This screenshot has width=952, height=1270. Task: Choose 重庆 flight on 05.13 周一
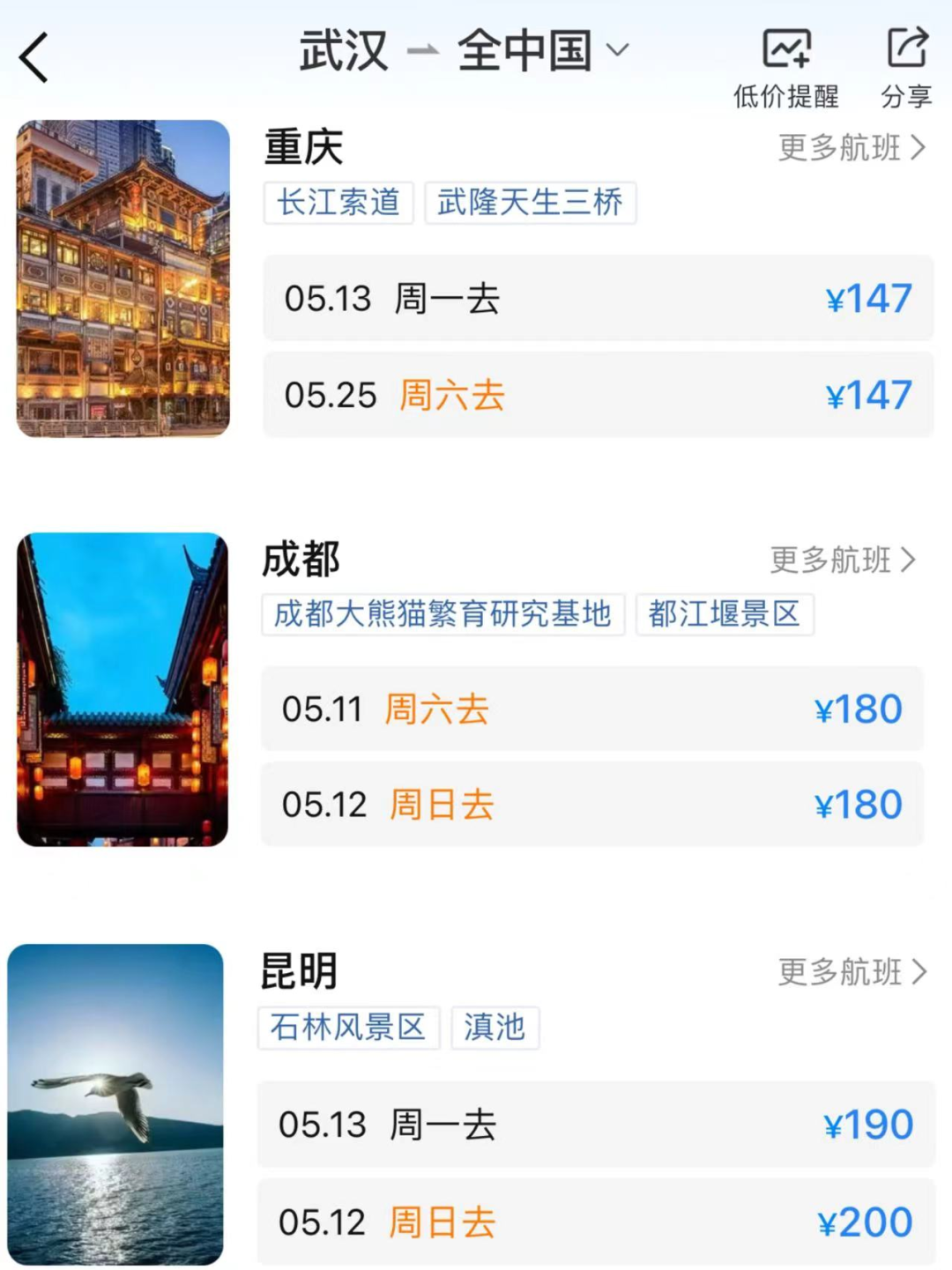pos(598,298)
